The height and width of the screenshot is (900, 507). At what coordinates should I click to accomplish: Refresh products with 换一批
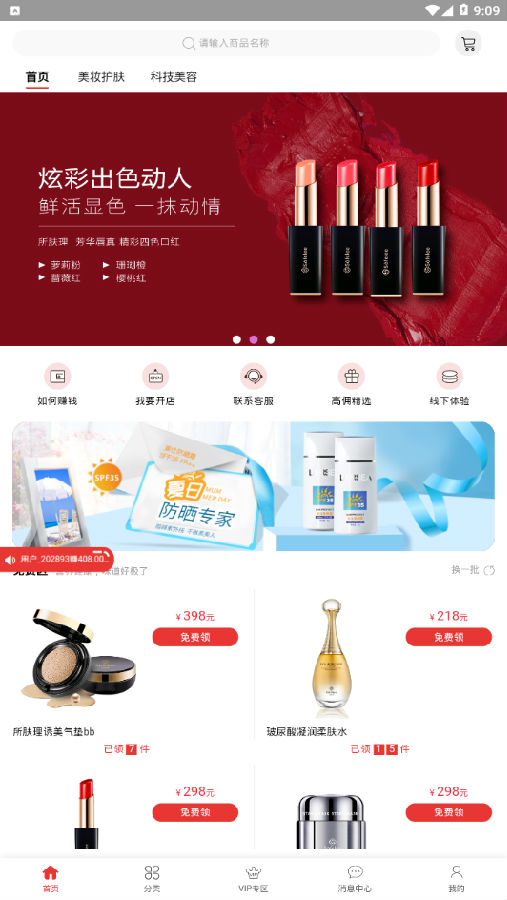click(x=473, y=570)
